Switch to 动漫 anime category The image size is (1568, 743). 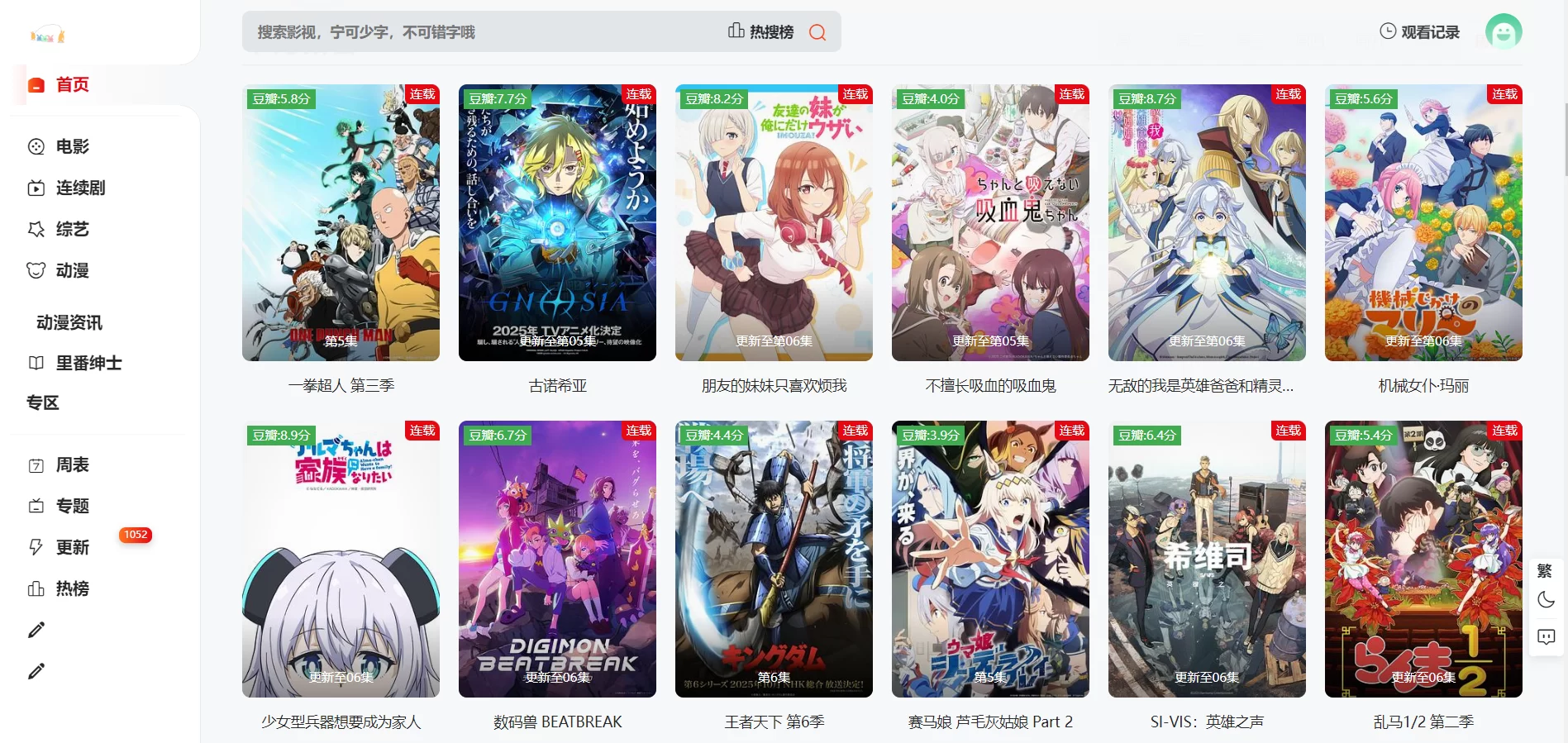click(x=72, y=271)
